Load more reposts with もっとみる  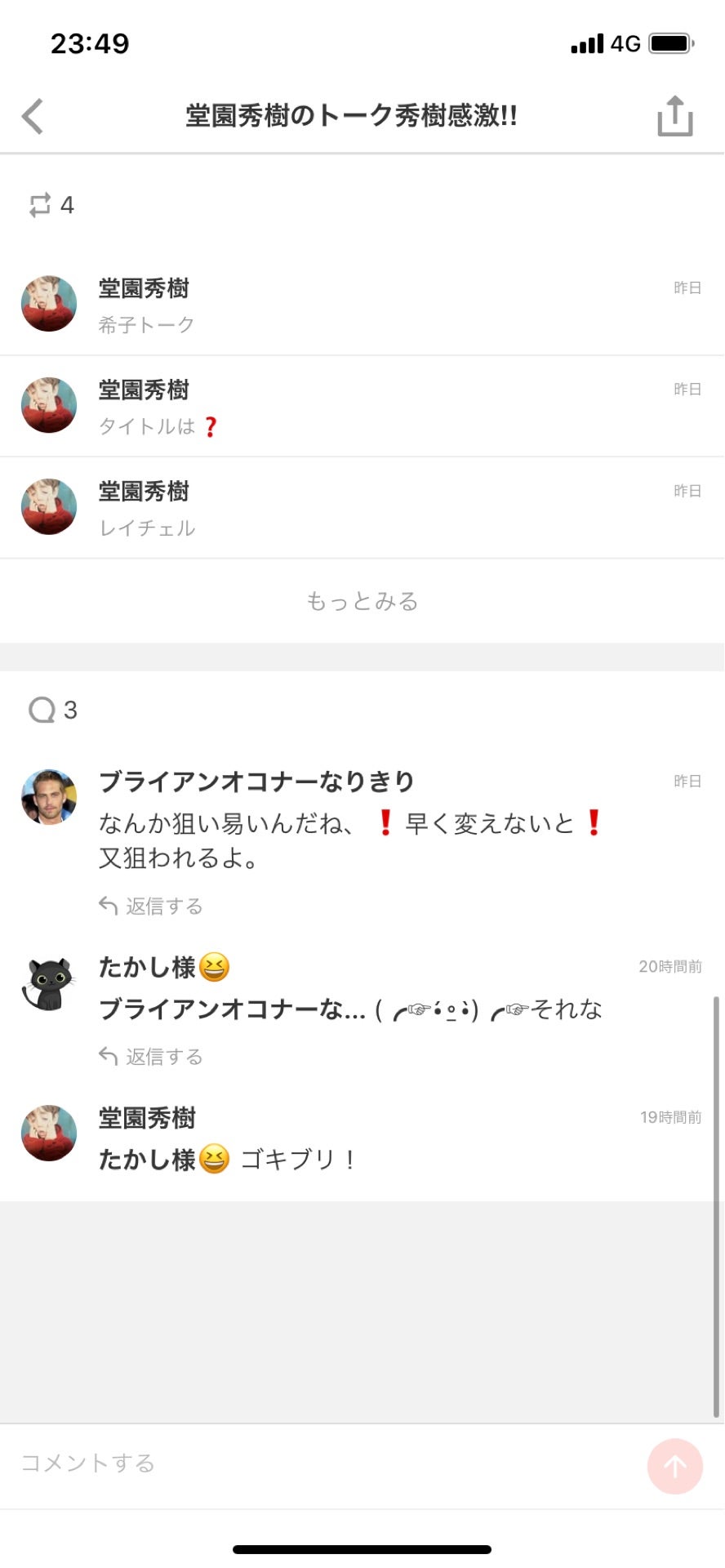click(x=362, y=601)
